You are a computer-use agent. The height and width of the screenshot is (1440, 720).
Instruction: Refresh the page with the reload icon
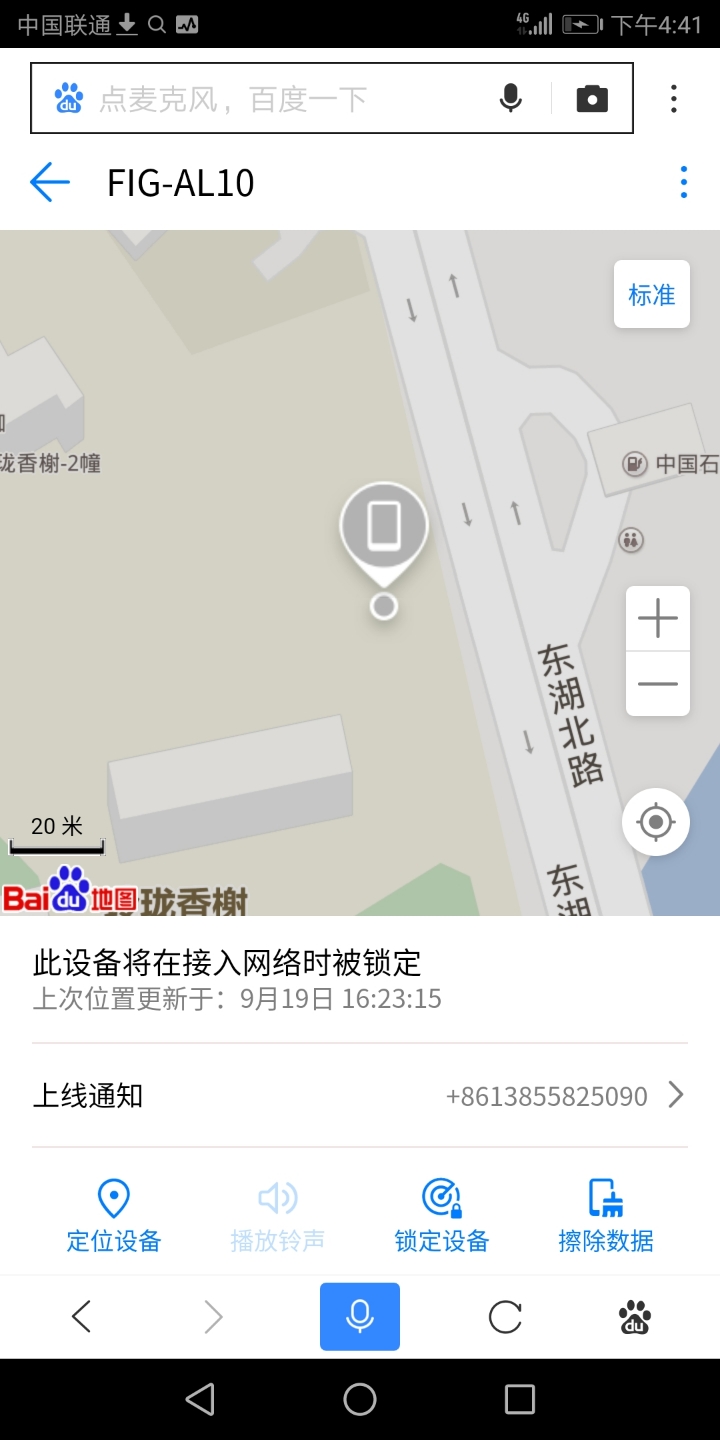pyautogui.click(x=504, y=1317)
